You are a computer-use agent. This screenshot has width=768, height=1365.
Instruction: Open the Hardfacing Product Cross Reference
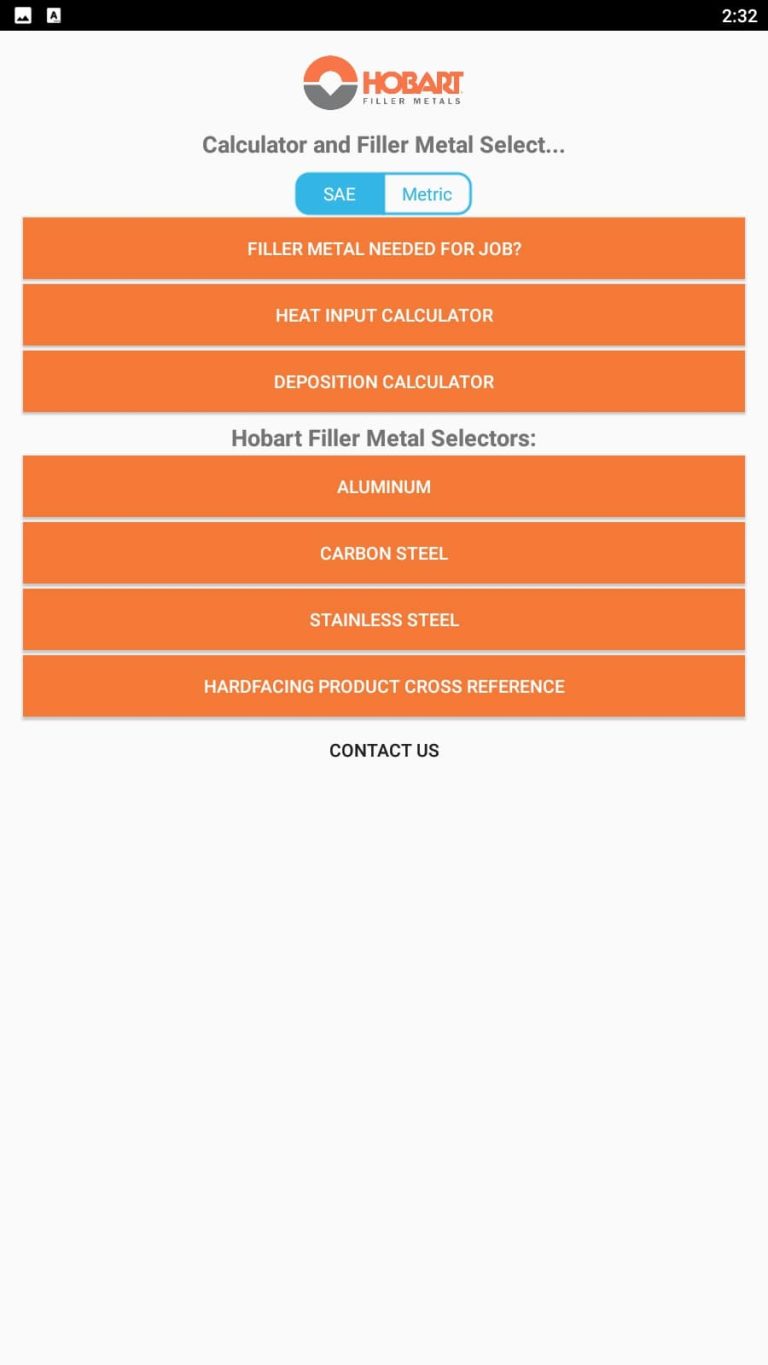point(383,686)
